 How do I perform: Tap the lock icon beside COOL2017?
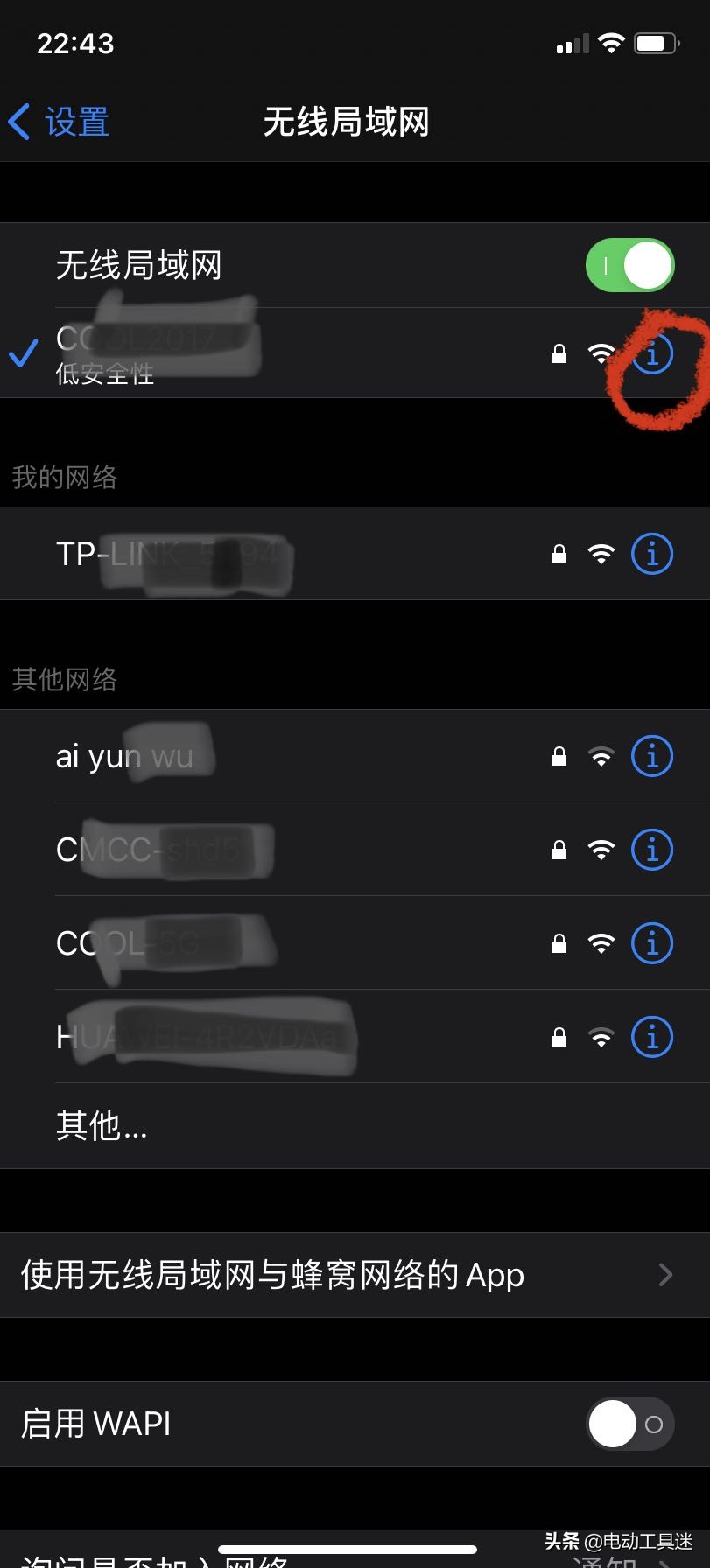click(559, 353)
